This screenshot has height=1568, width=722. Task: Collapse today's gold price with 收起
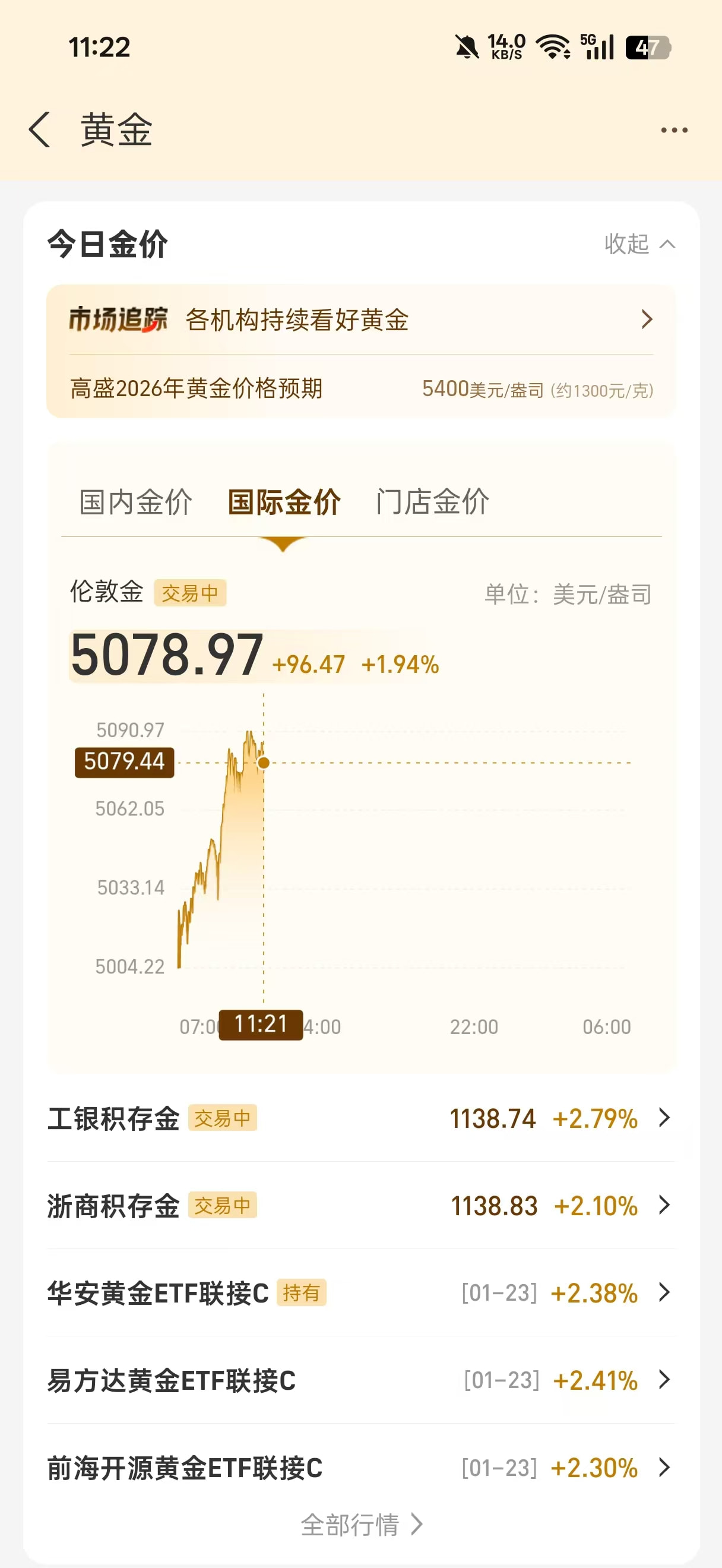(639, 244)
